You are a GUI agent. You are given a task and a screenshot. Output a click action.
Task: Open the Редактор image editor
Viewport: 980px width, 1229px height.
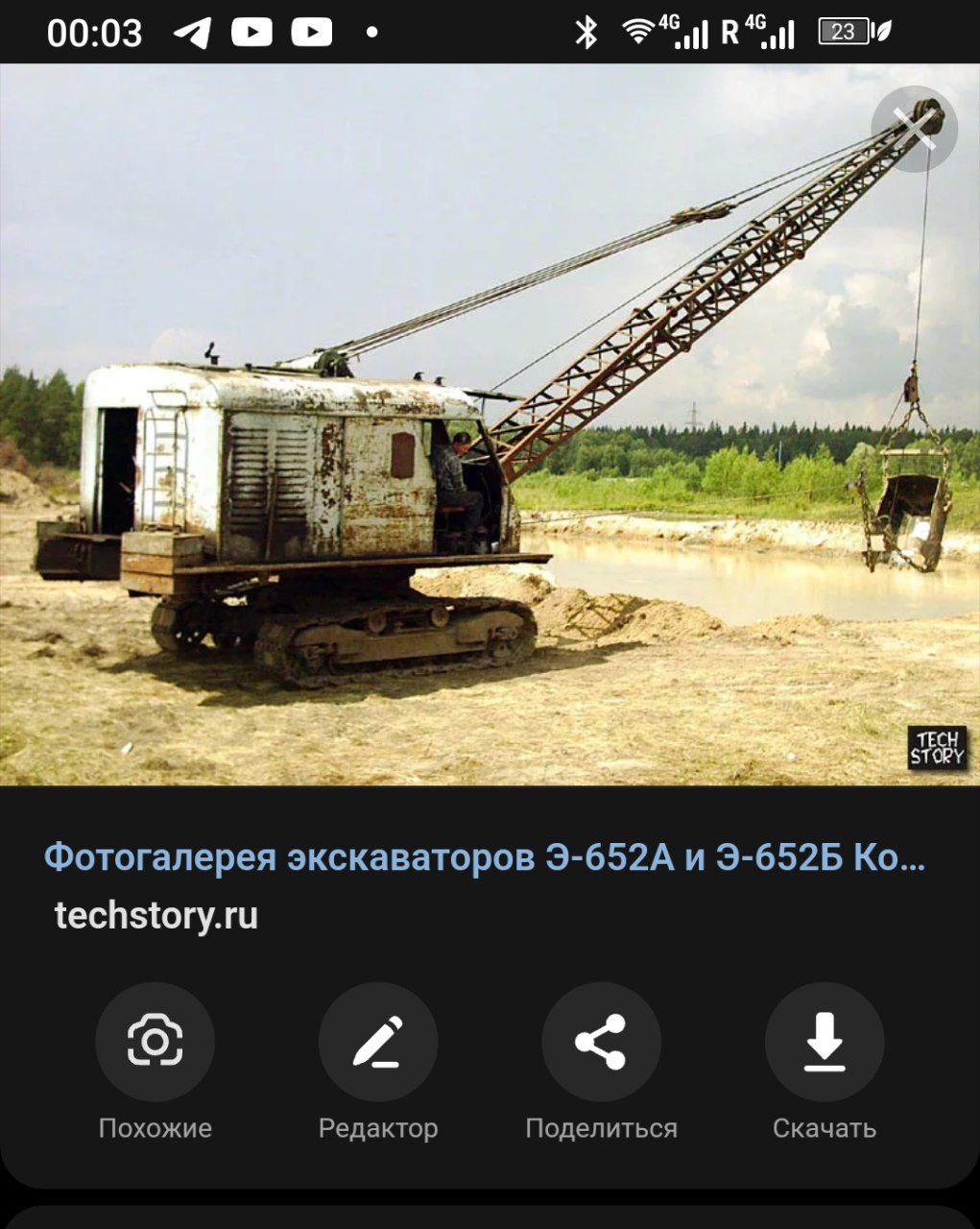pos(378,1043)
